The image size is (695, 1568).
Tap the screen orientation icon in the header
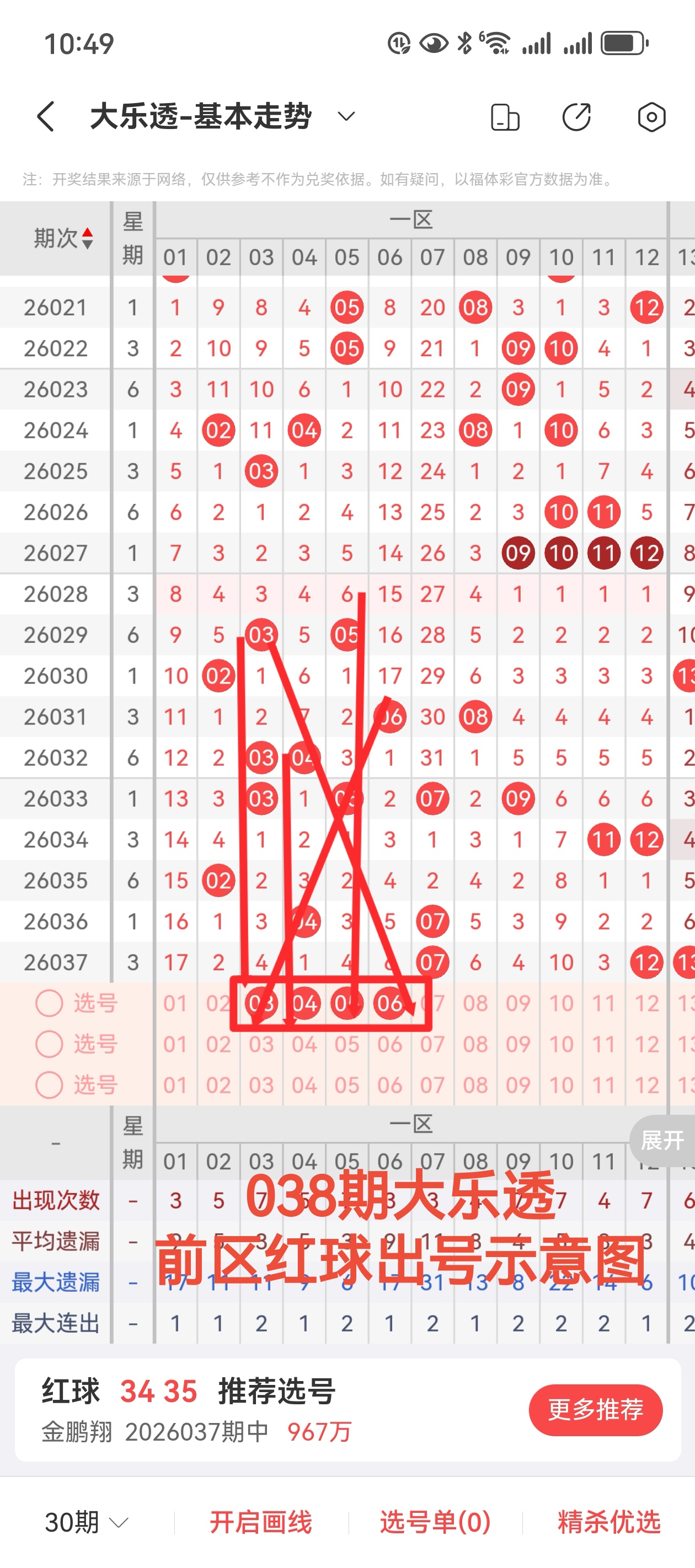click(x=504, y=117)
